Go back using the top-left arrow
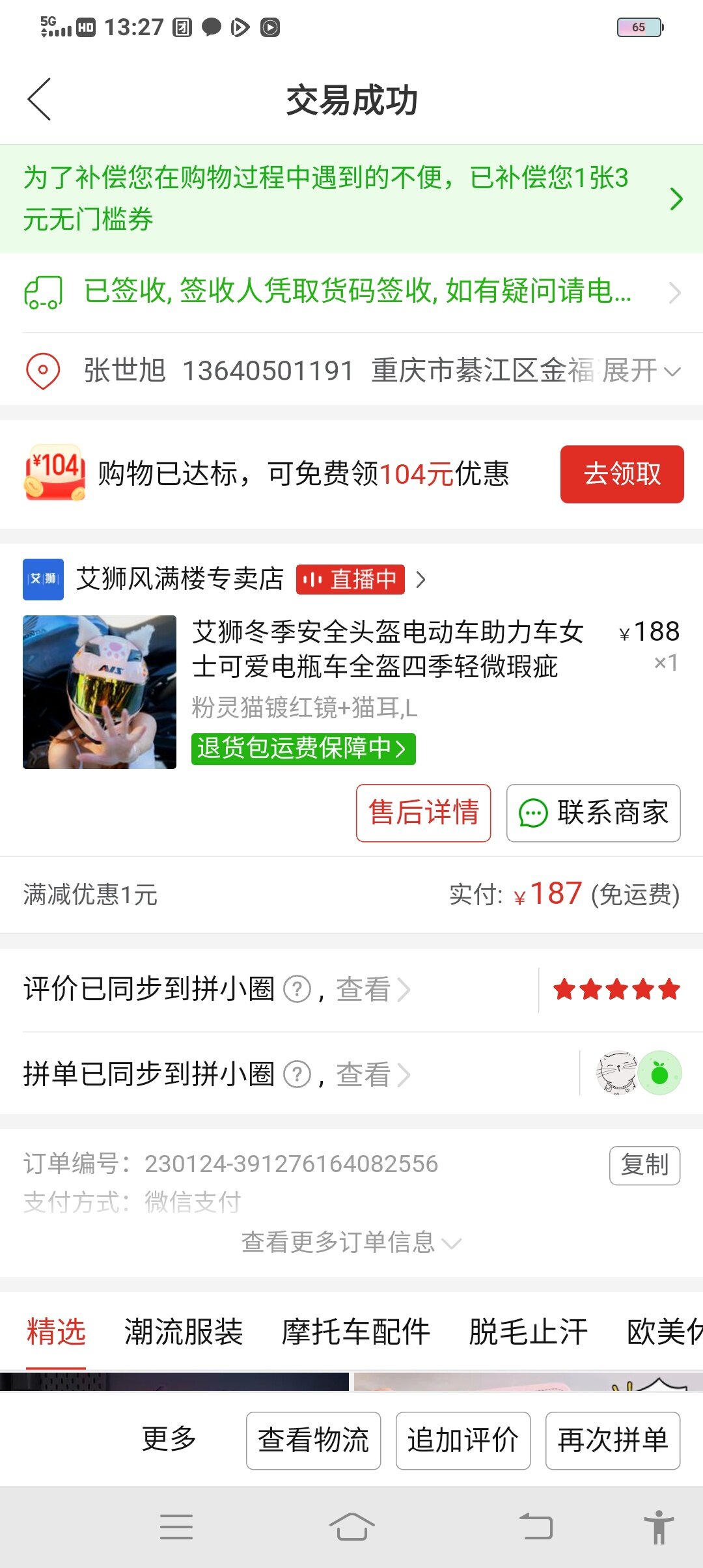703x1568 pixels. 39,100
